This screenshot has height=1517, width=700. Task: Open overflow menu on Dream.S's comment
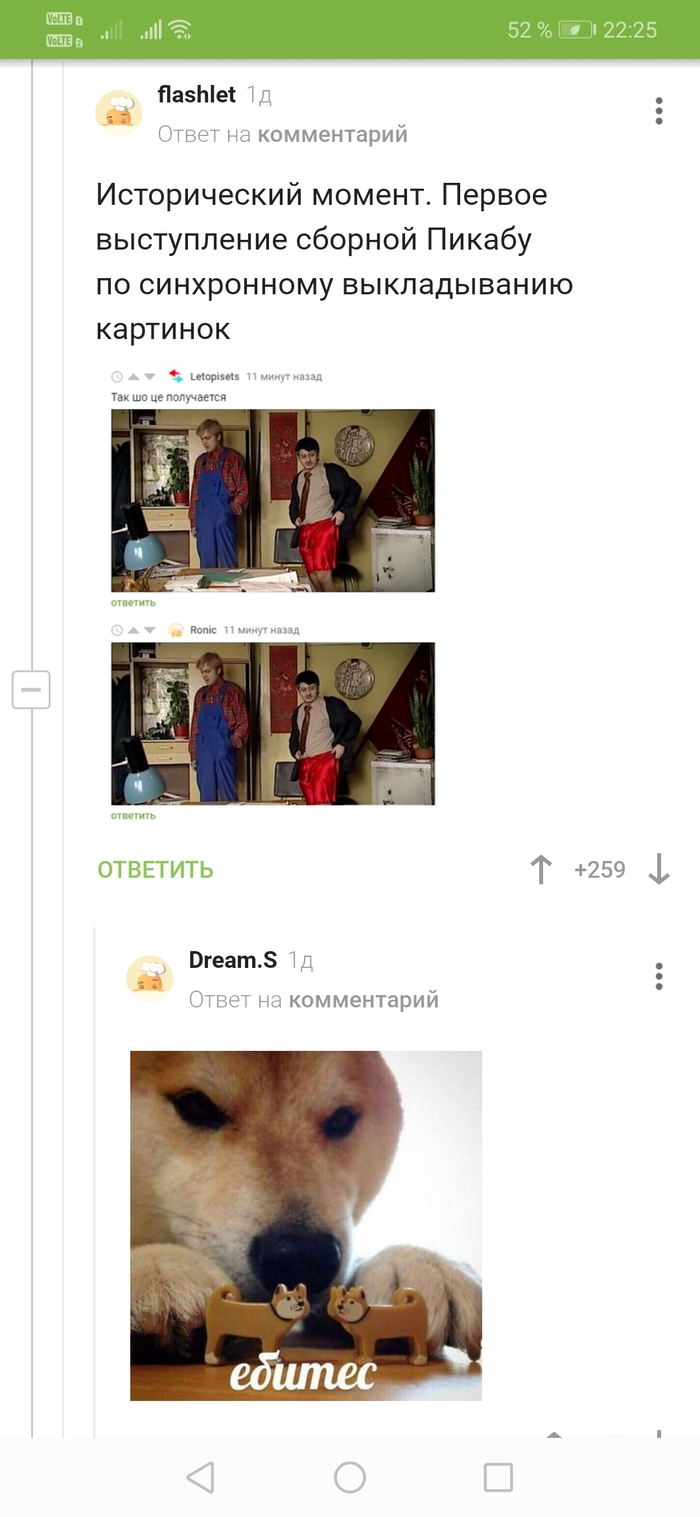pos(658,976)
